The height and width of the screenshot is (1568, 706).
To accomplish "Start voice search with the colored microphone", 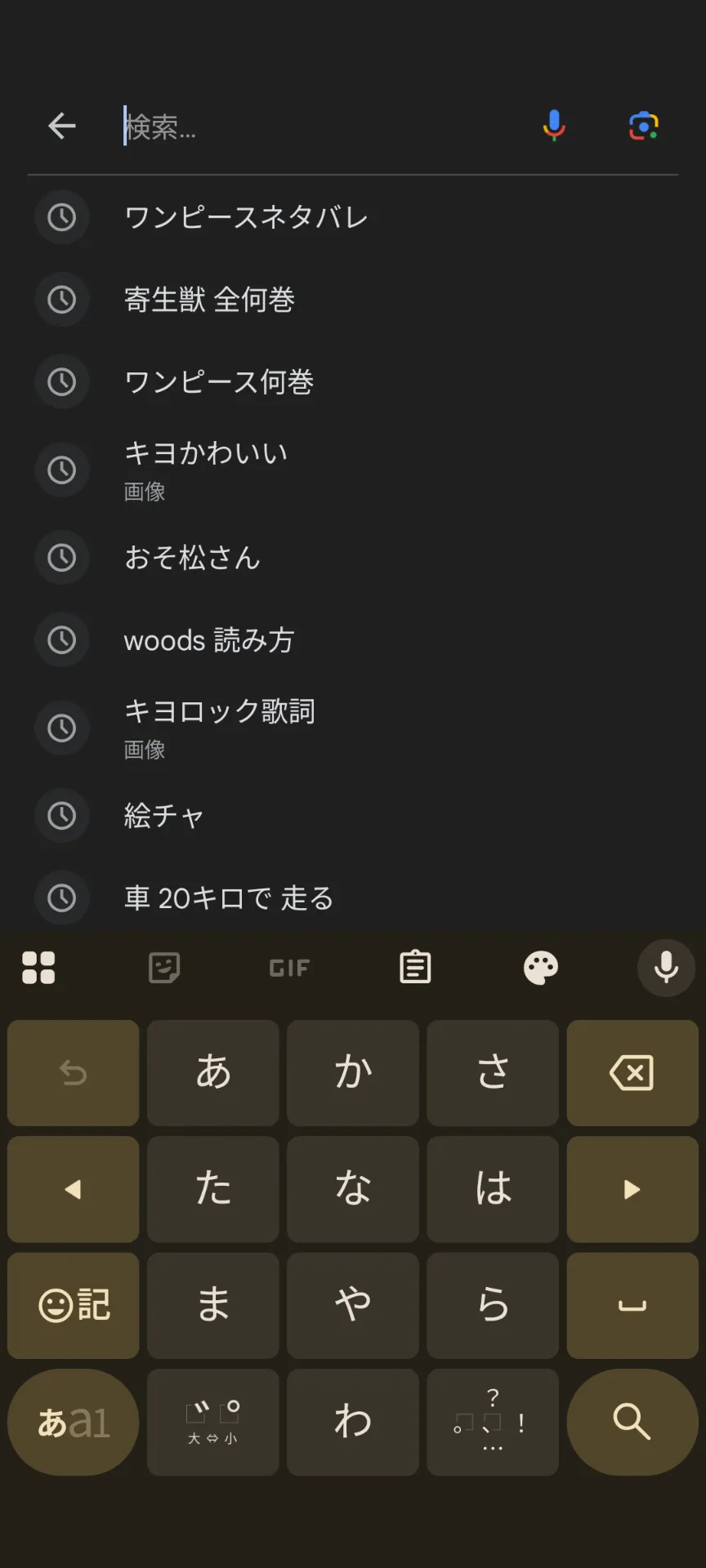I will 554,126.
